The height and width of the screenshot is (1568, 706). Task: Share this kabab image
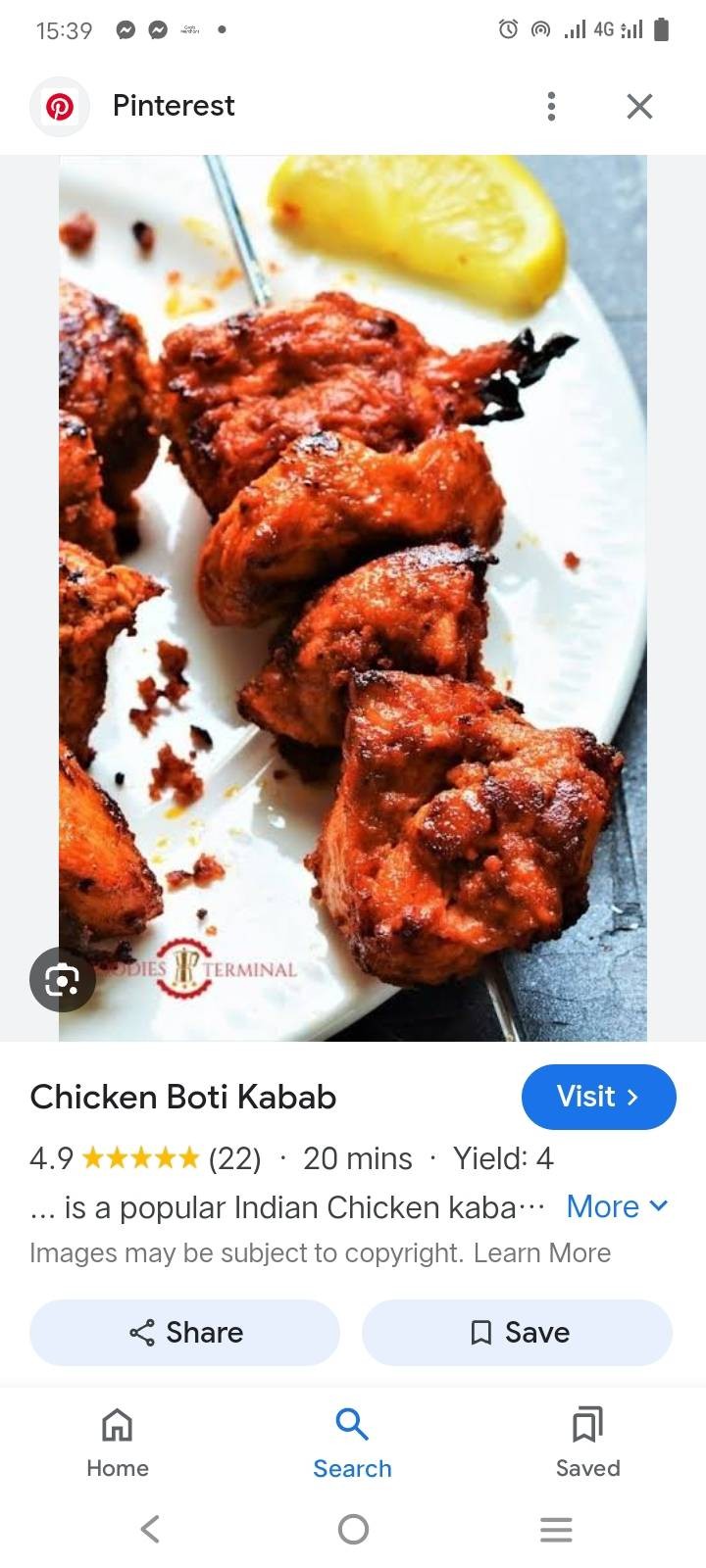185,1332
